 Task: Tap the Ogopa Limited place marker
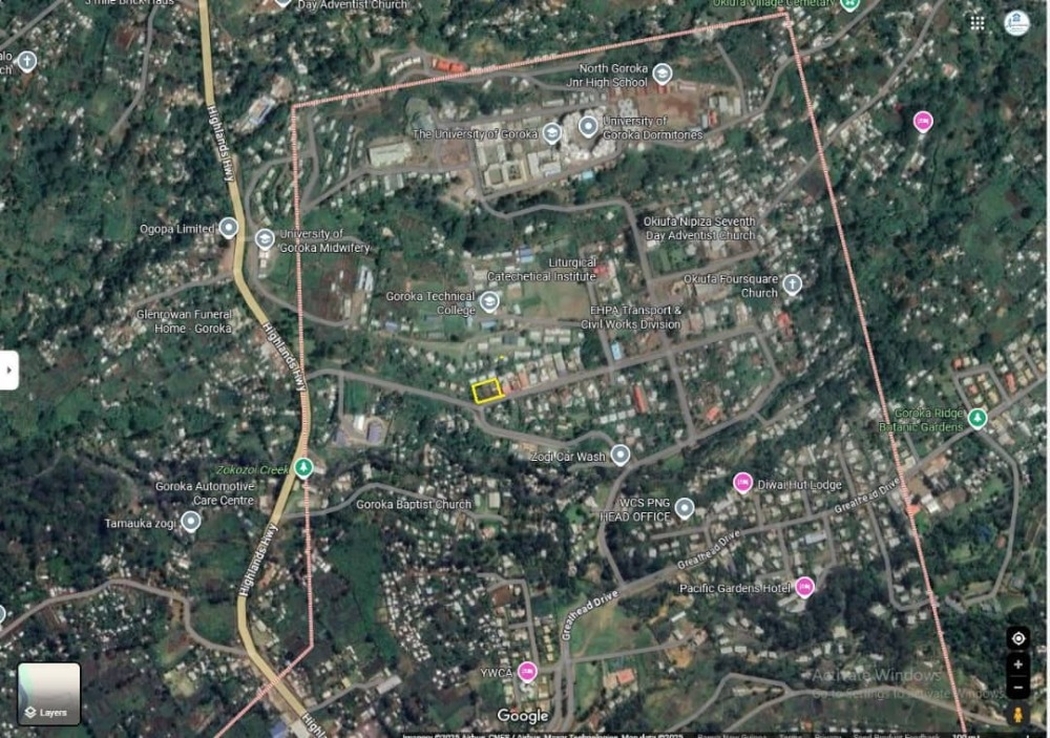click(229, 229)
